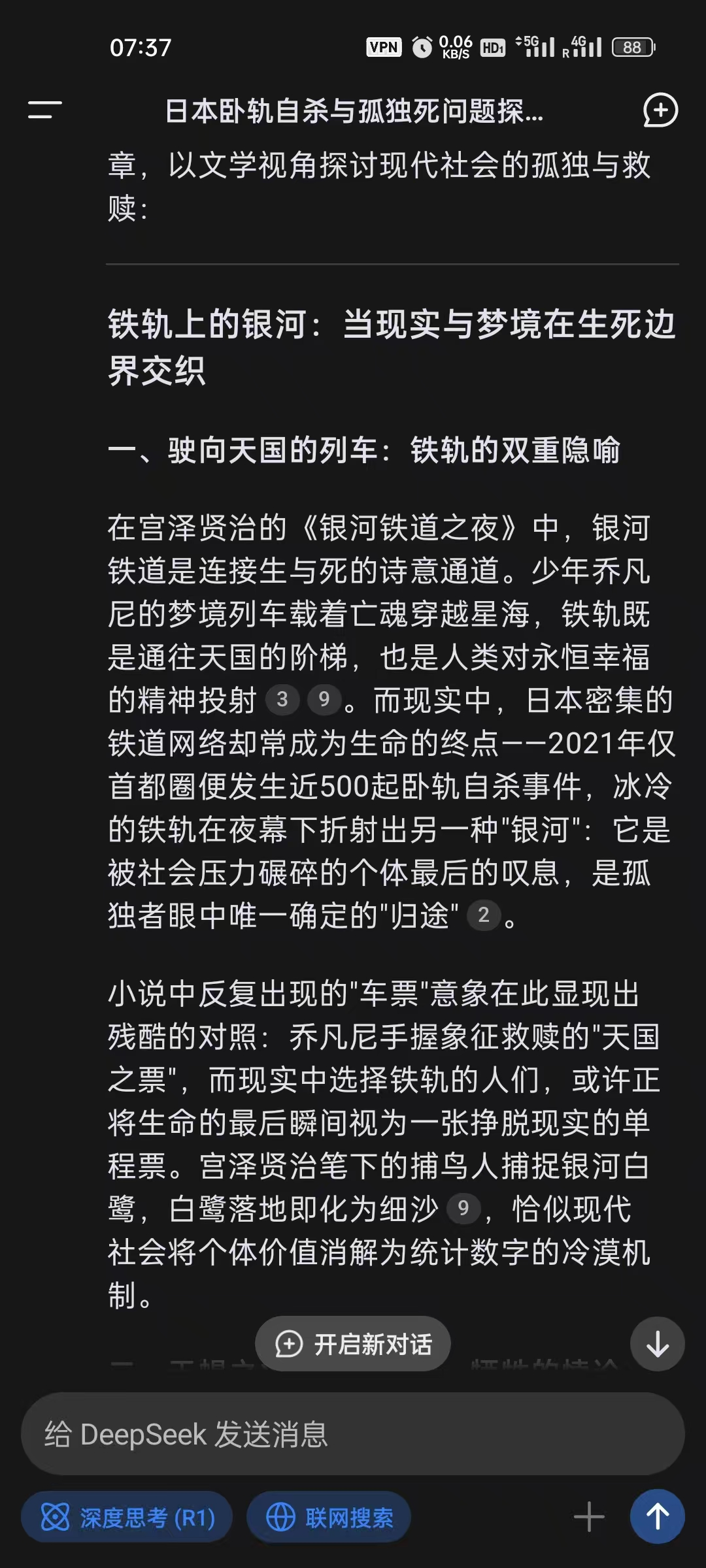Screen dimensions: 706x1568
Task: Open citation 9 after 化为细沙
Action: coord(463,1208)
